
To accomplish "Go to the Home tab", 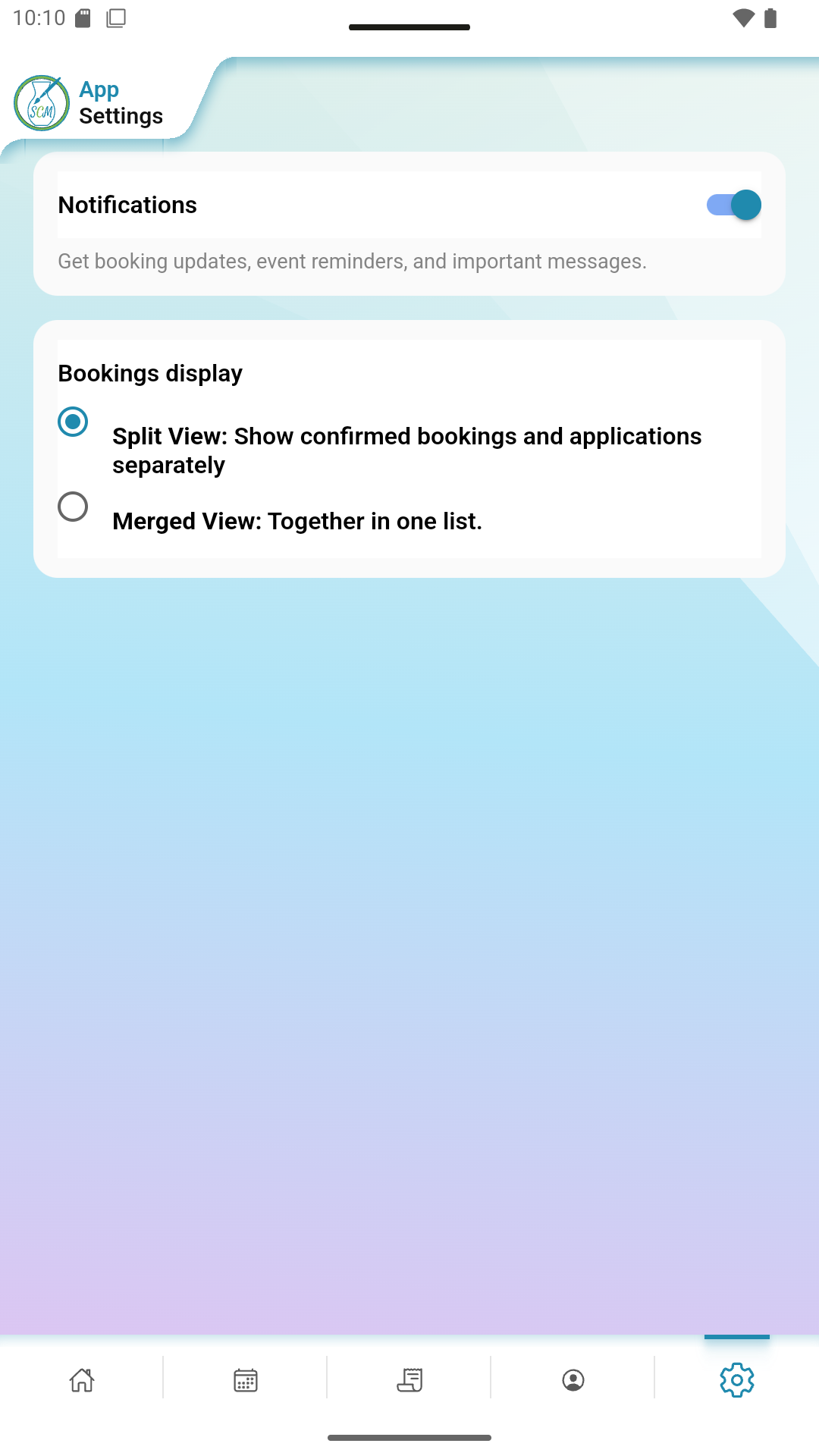I will (82, 1379).
